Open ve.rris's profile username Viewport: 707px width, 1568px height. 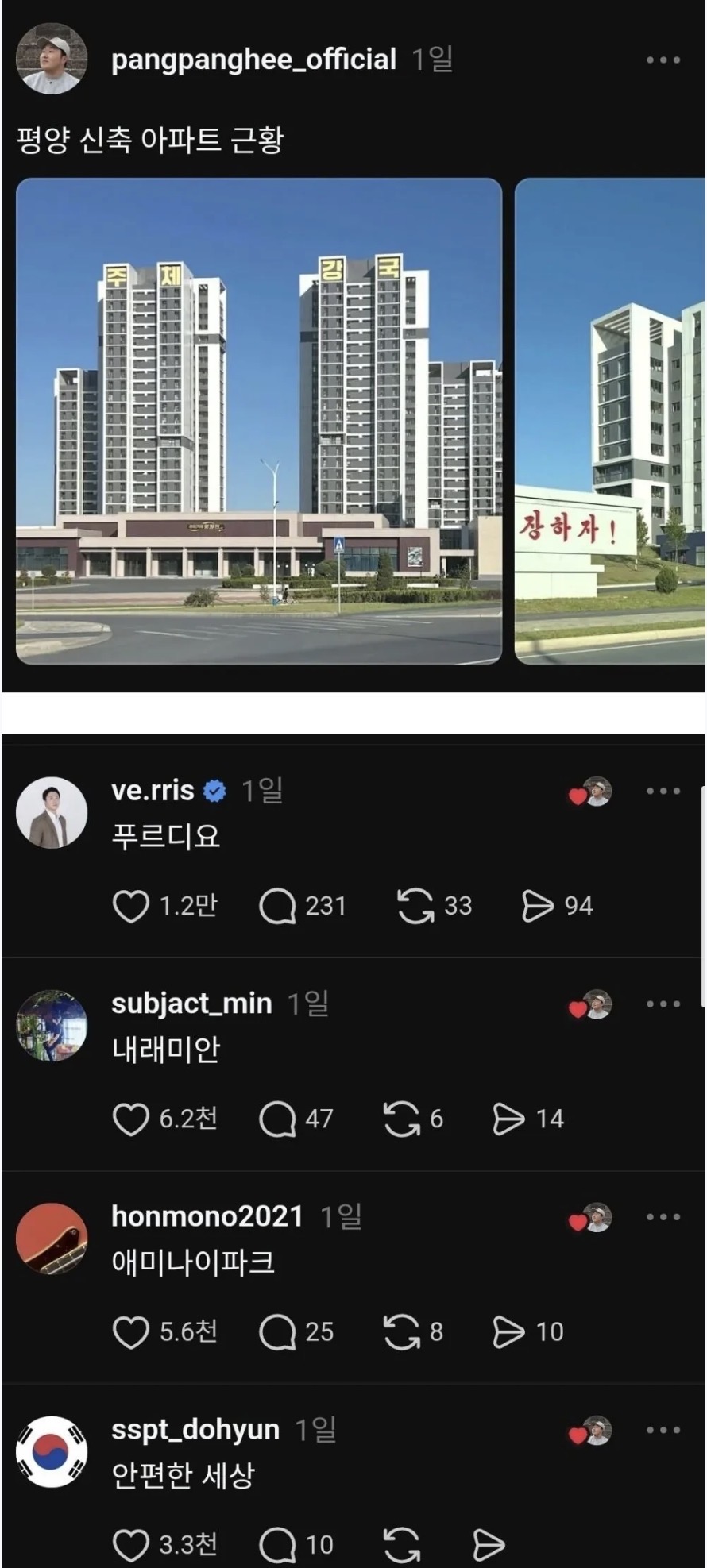153,791
